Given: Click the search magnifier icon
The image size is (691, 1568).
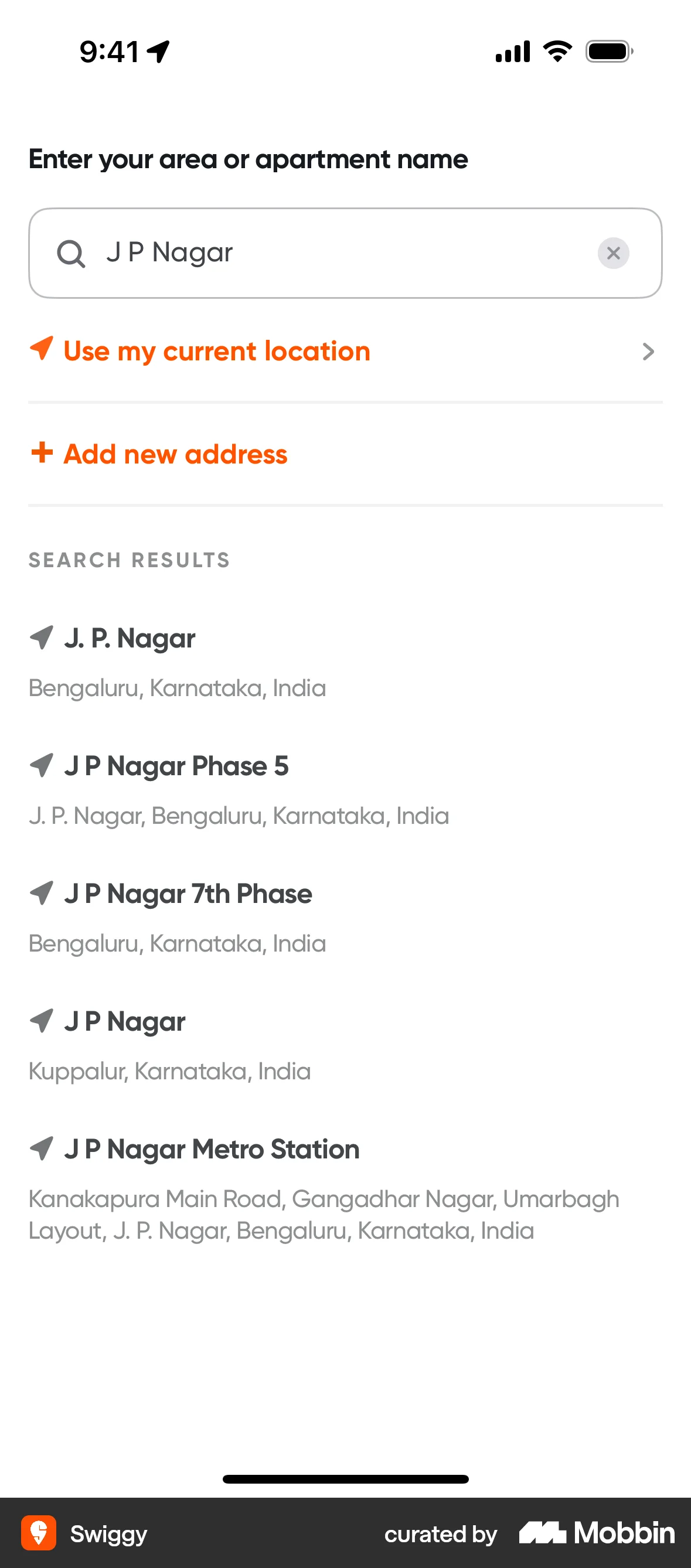Looking at the screenshot, I should click(x=72, y=253).
